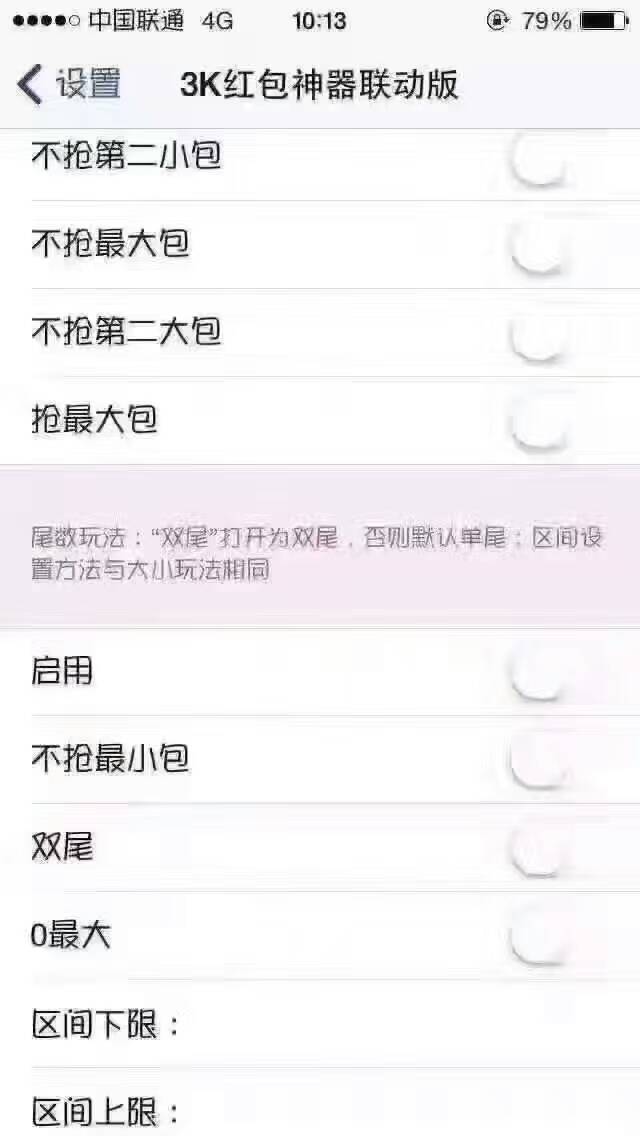The width and height of the screenshot is (640, 1136).
Task: Switch on the 双尾 option
Action: tap(554, 847)
